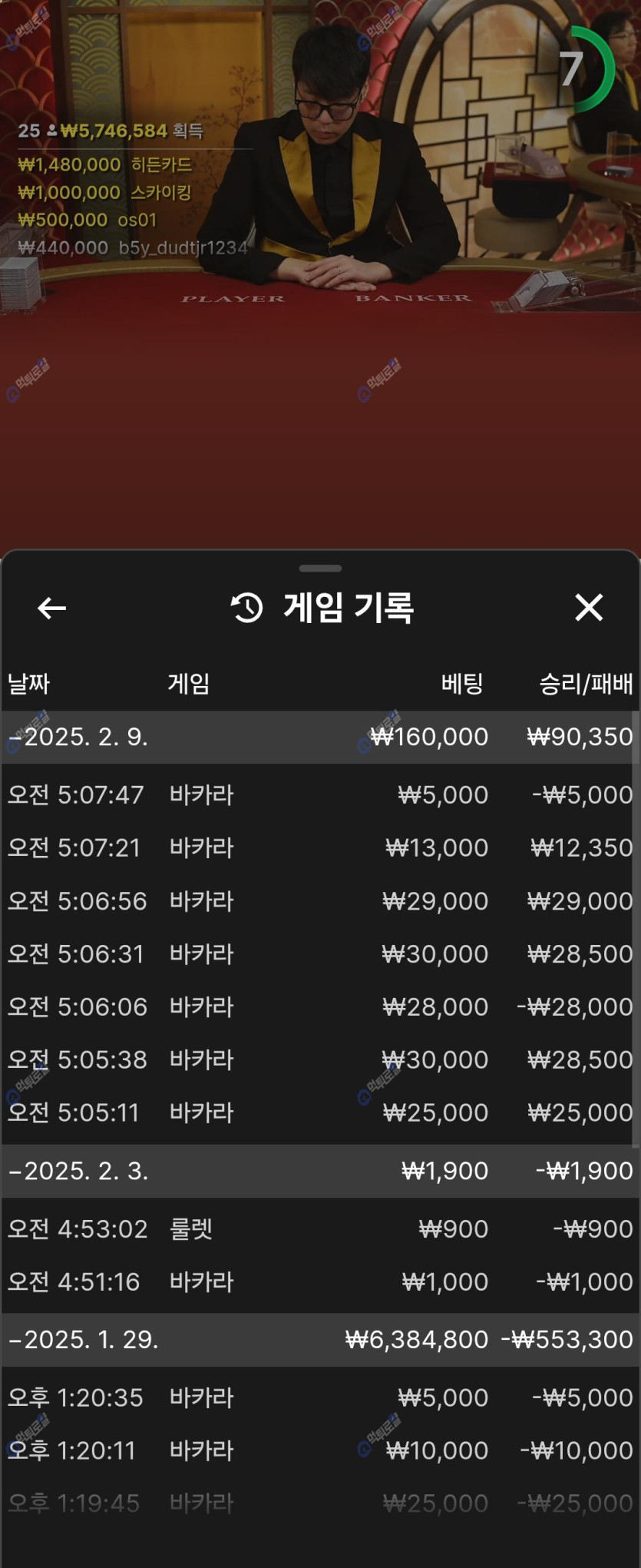Open the 오전 4:53:02 룰렛 record
641x1568 pixels.
(319, 1228)
